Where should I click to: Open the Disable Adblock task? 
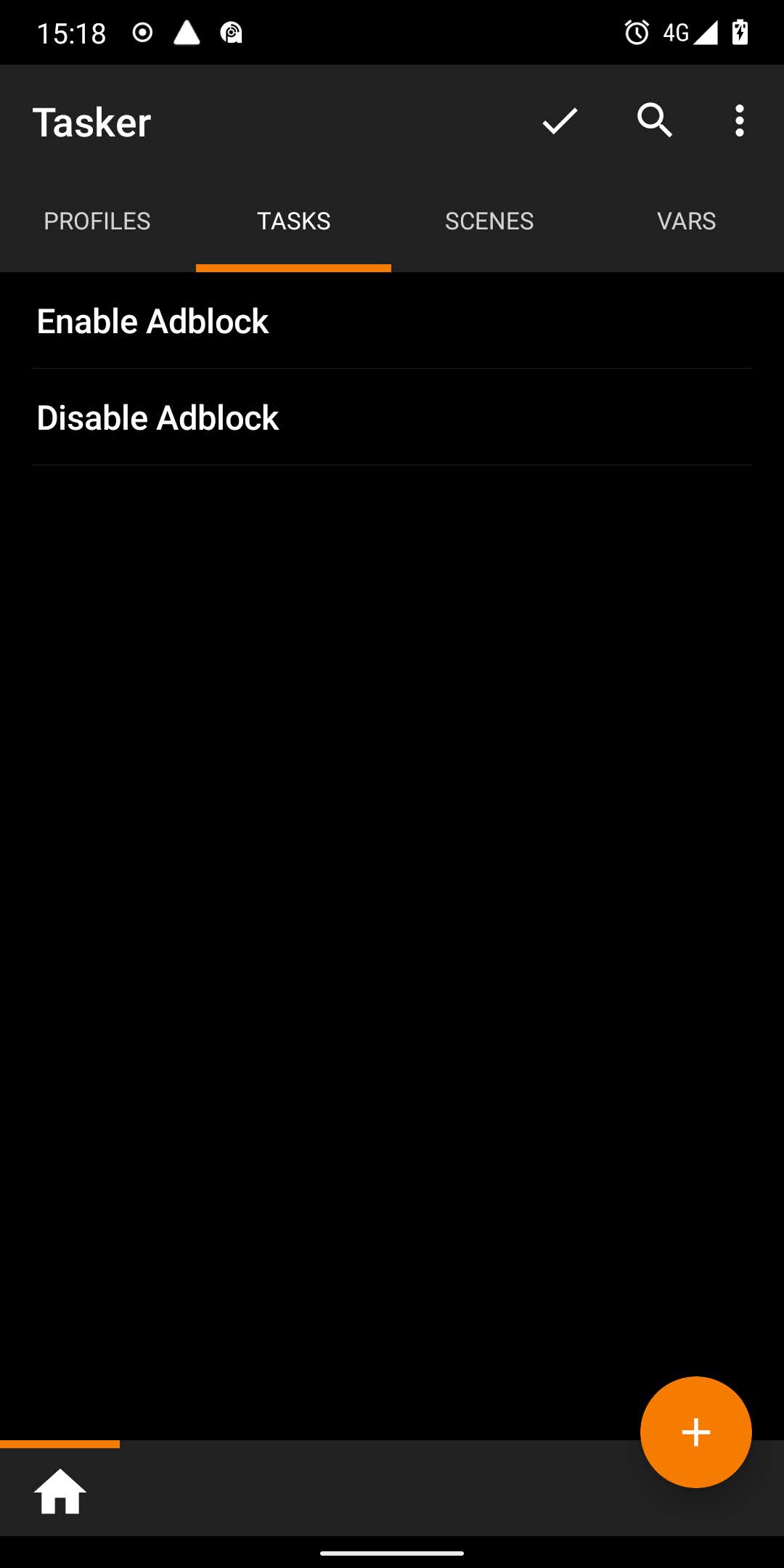coord(158,417)
